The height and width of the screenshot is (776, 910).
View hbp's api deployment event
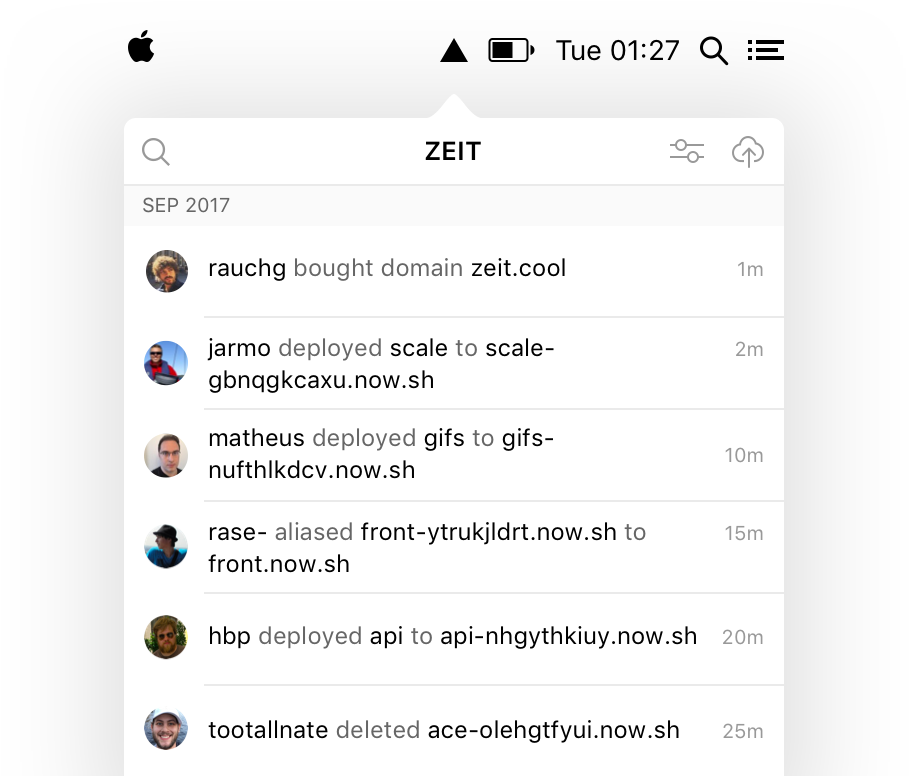pyautogui.click(x=454, y=637)
